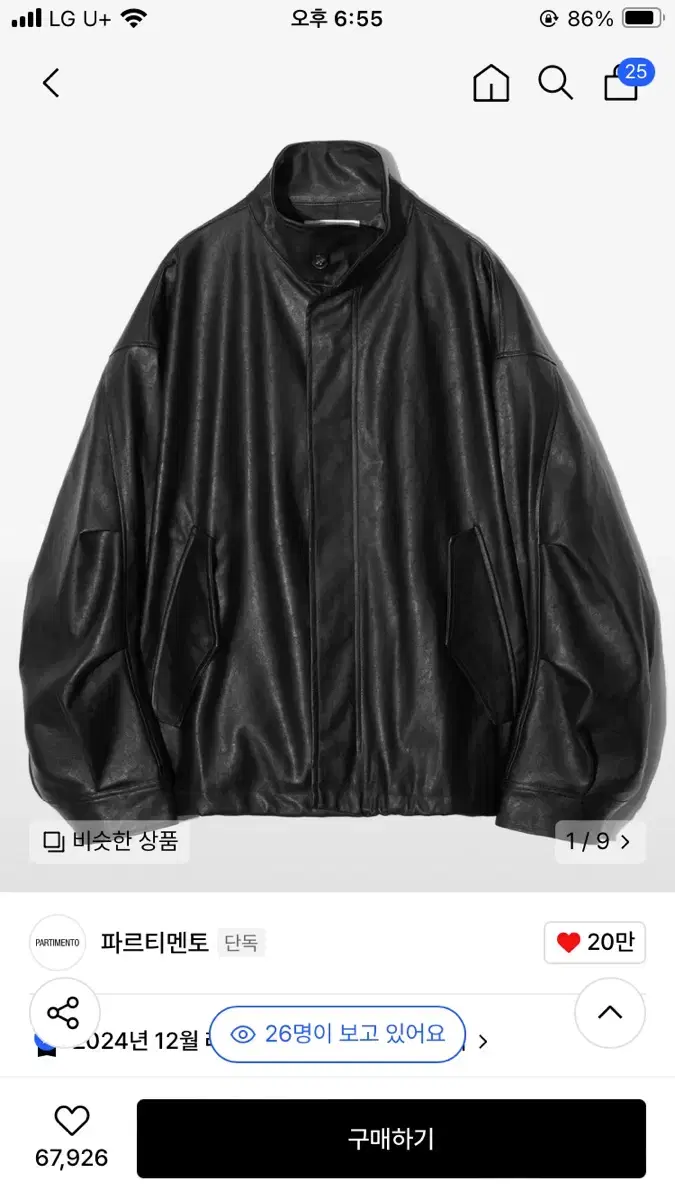Open the home icon

click(491, 83)
